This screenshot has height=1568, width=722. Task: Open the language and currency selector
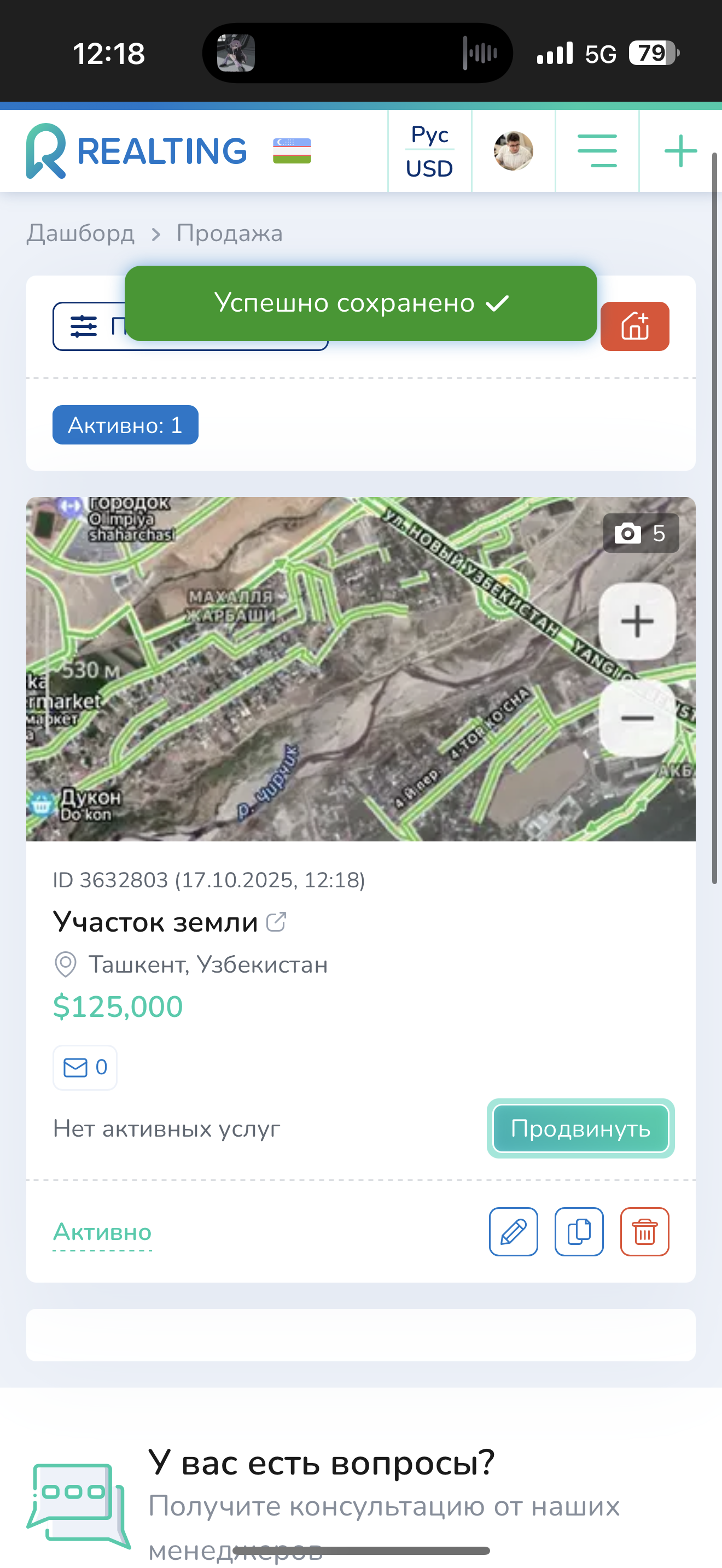(x=429, y=151)
